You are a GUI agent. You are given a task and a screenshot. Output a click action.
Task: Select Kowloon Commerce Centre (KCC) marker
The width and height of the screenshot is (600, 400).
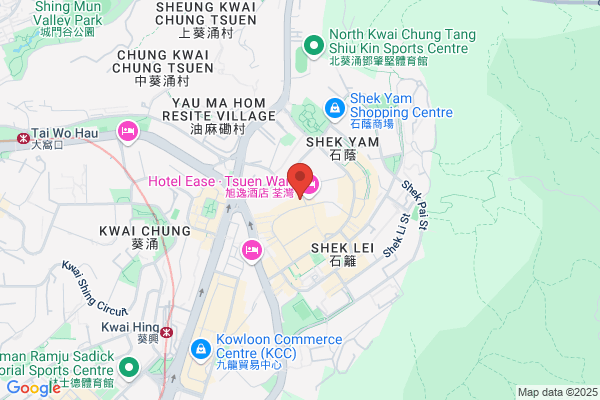(201, 350)
